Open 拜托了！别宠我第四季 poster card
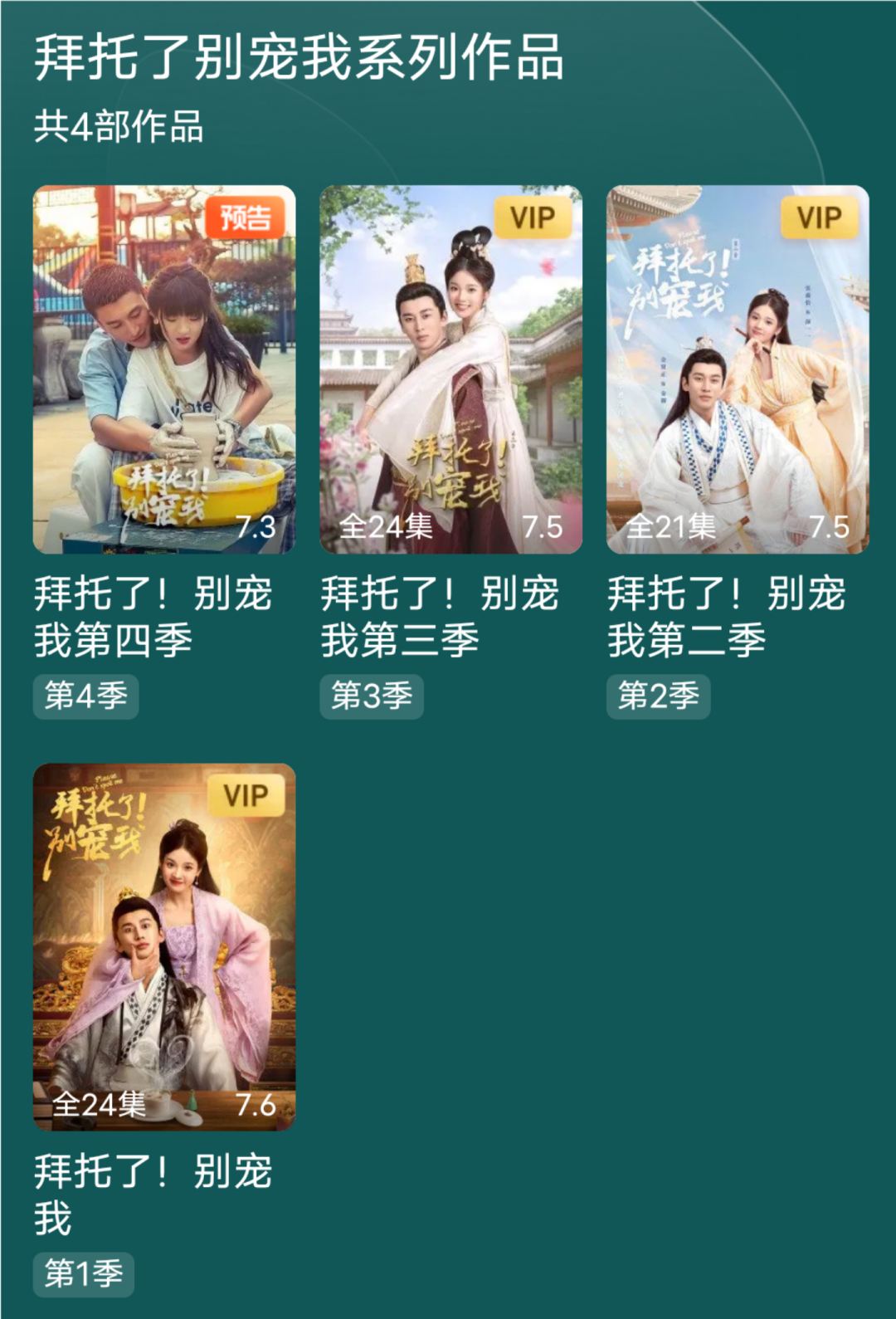This screenshot has height=1319, width=896. pos(164,369)
